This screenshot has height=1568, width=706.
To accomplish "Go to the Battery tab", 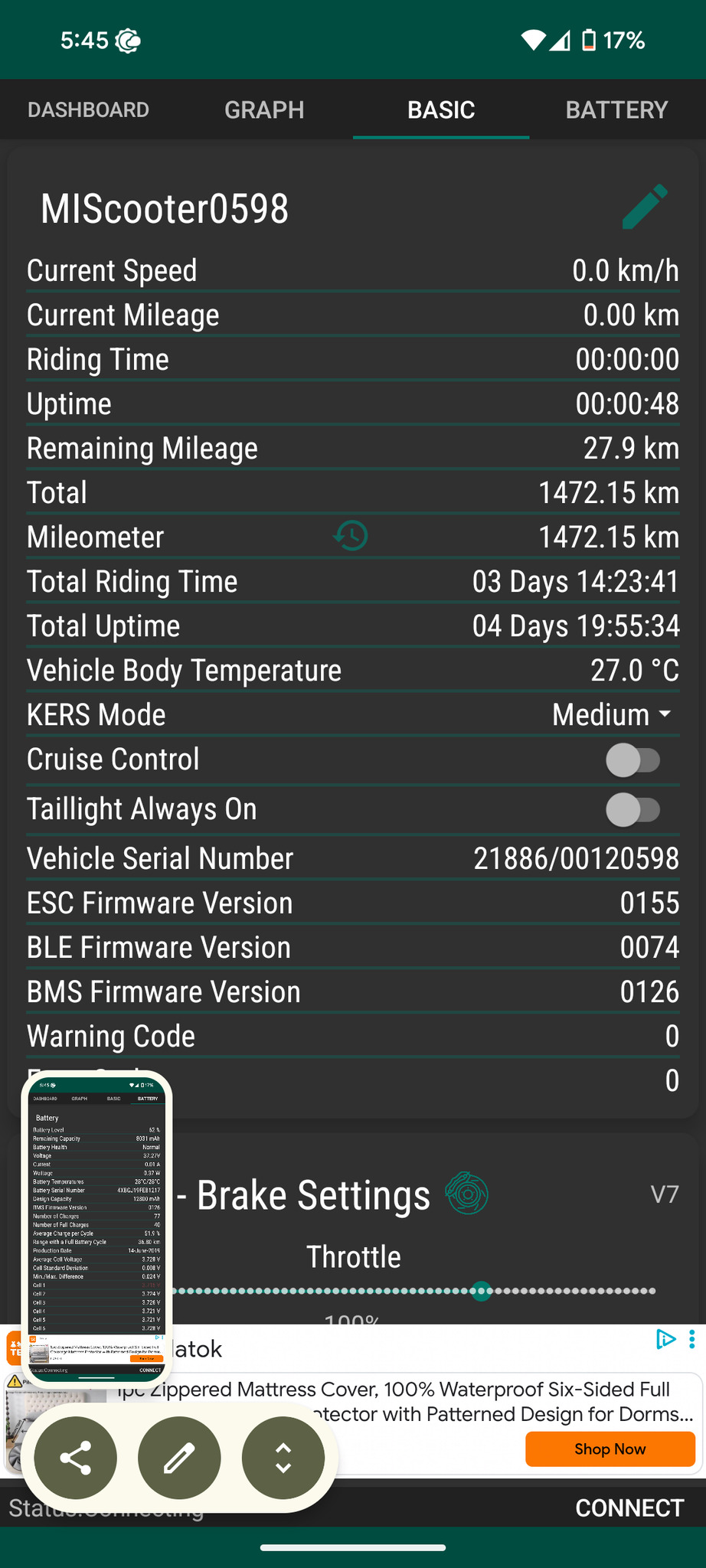I will tap(616, 109).
